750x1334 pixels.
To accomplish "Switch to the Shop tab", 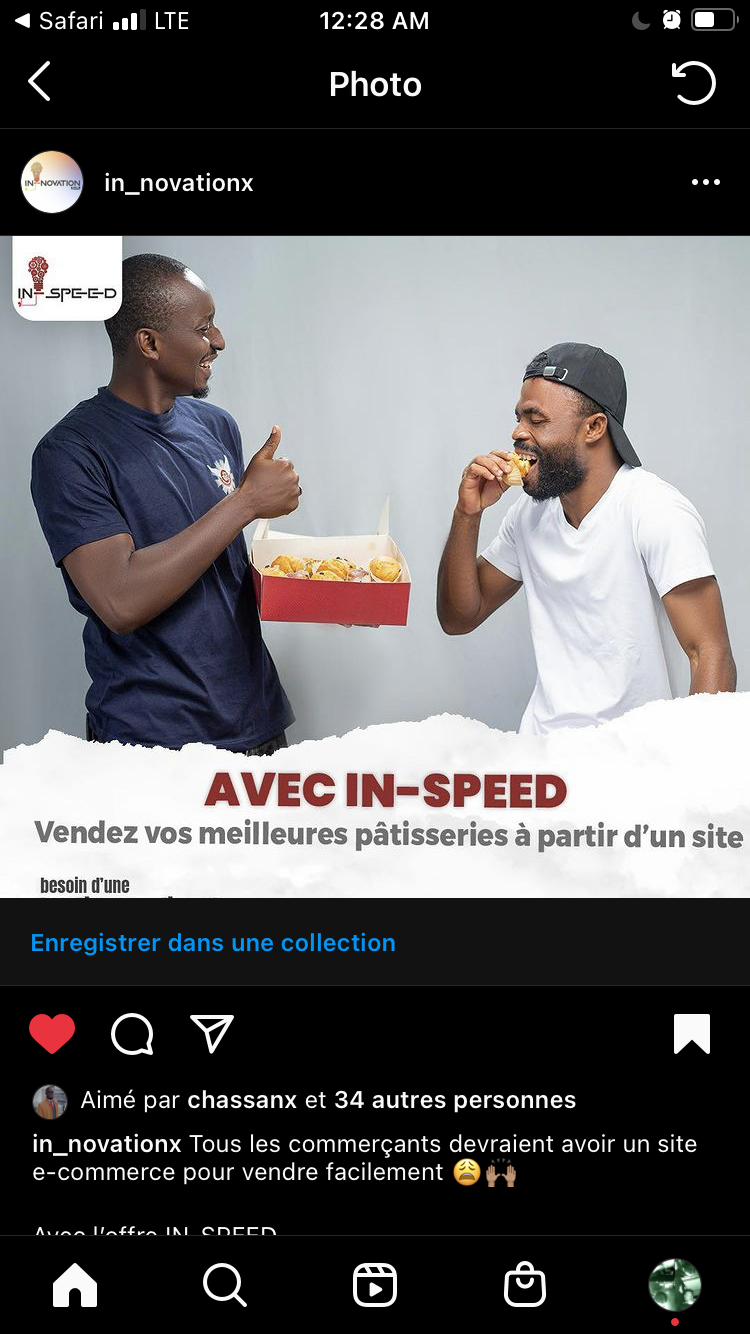I will (x=525, y=1285).
